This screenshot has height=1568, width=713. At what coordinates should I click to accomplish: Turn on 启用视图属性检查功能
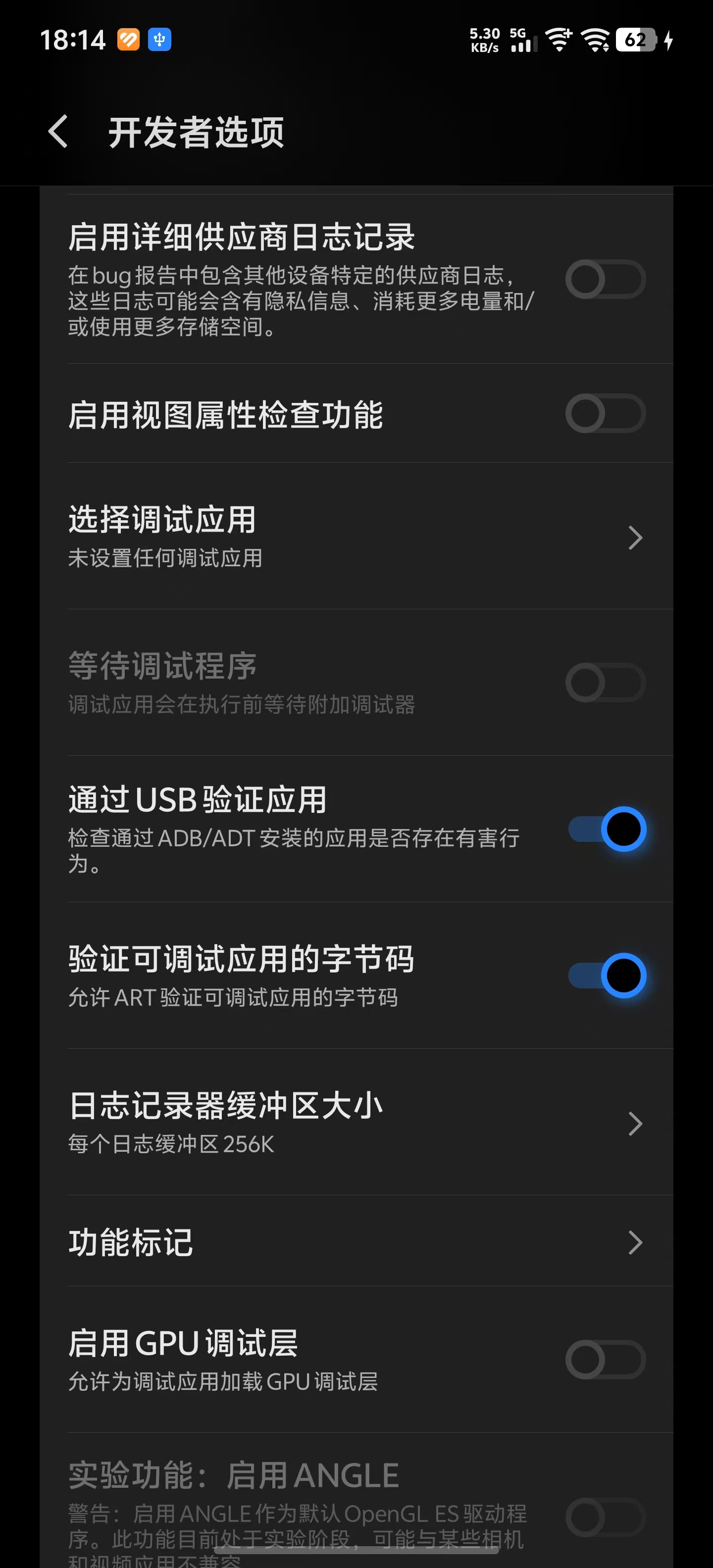(x=606, y=414)
